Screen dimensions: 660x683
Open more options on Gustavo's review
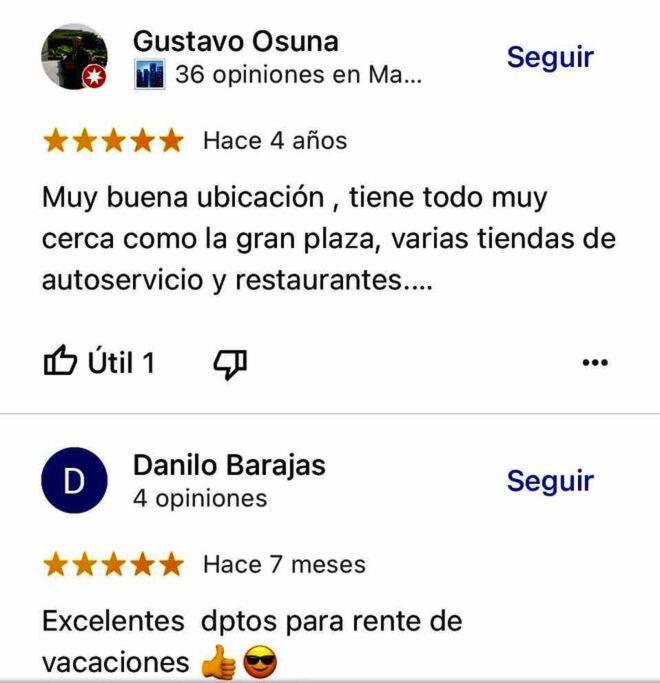[x=595, y=363]
